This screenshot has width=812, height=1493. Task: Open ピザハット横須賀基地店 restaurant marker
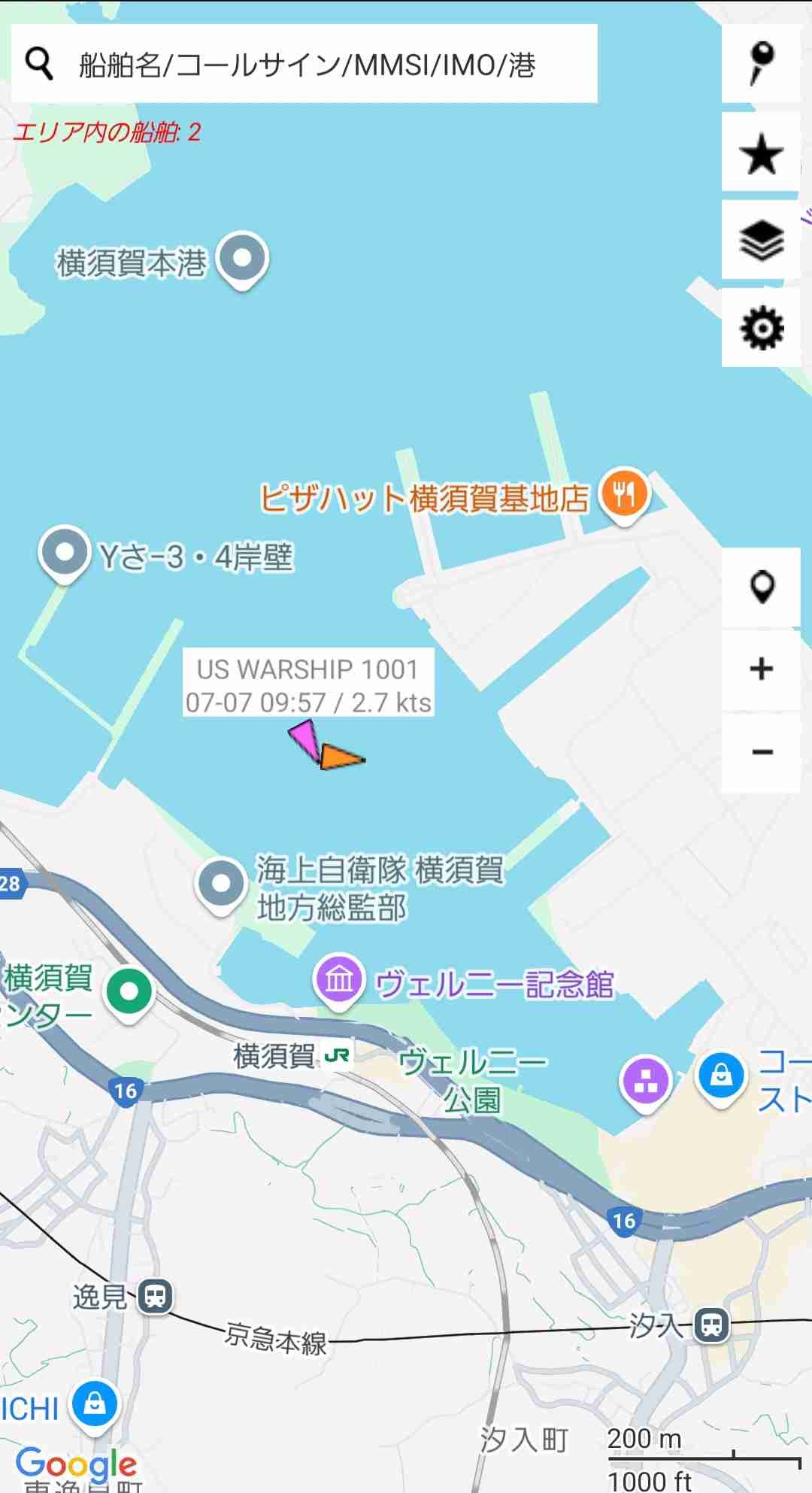coord(624,494)
